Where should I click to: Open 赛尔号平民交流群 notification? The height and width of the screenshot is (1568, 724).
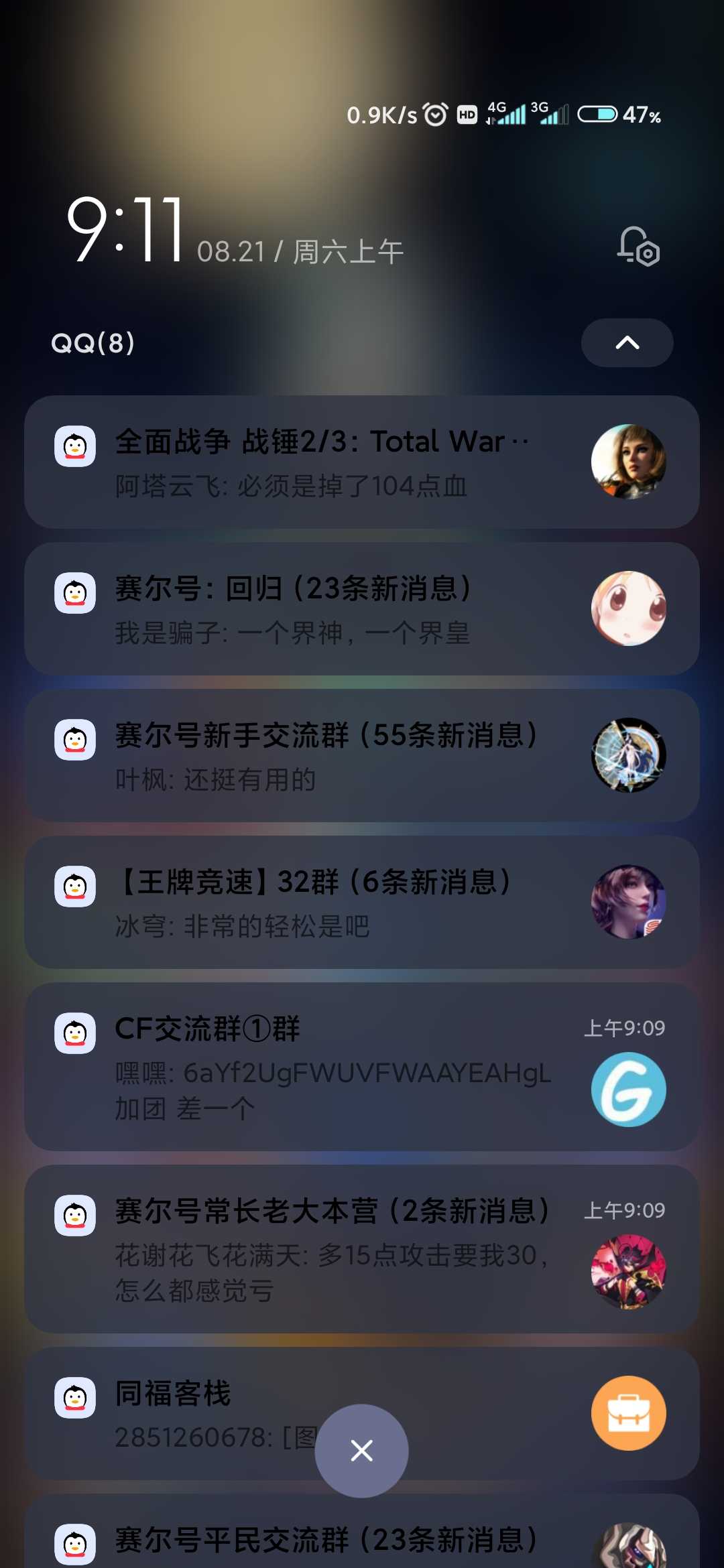coord(362,1531)
